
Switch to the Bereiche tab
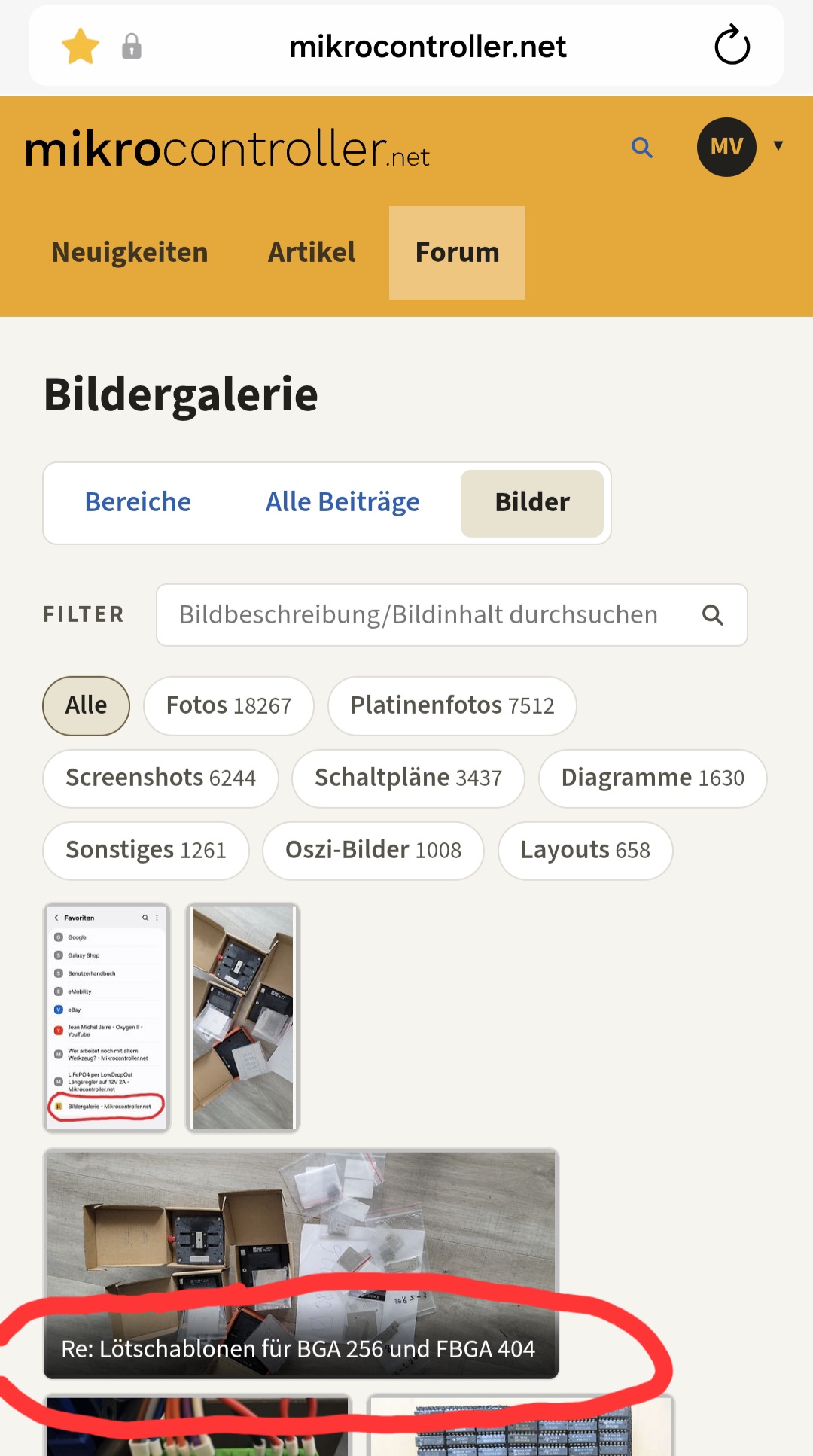point(138,503)
